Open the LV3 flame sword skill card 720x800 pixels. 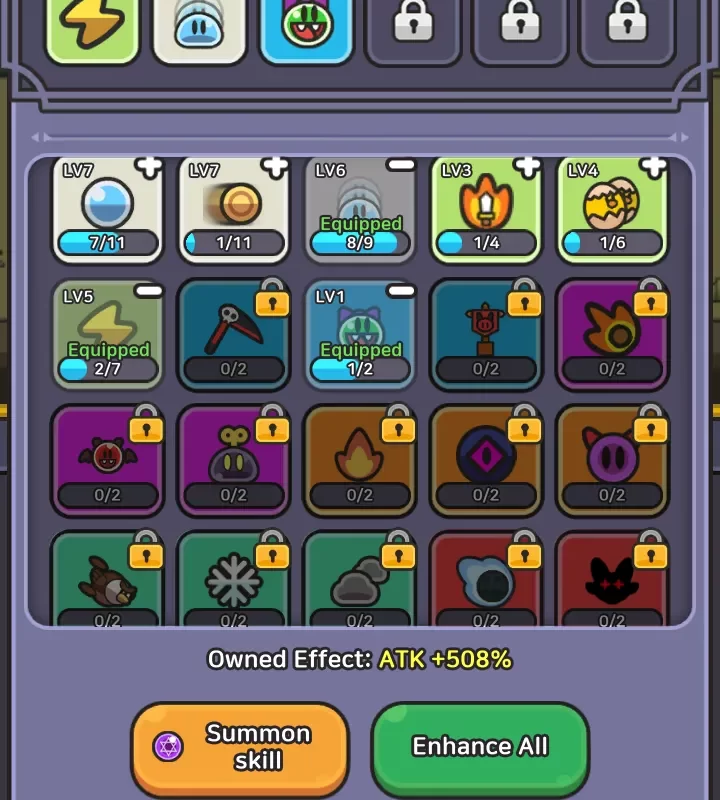tap(485, 208)
